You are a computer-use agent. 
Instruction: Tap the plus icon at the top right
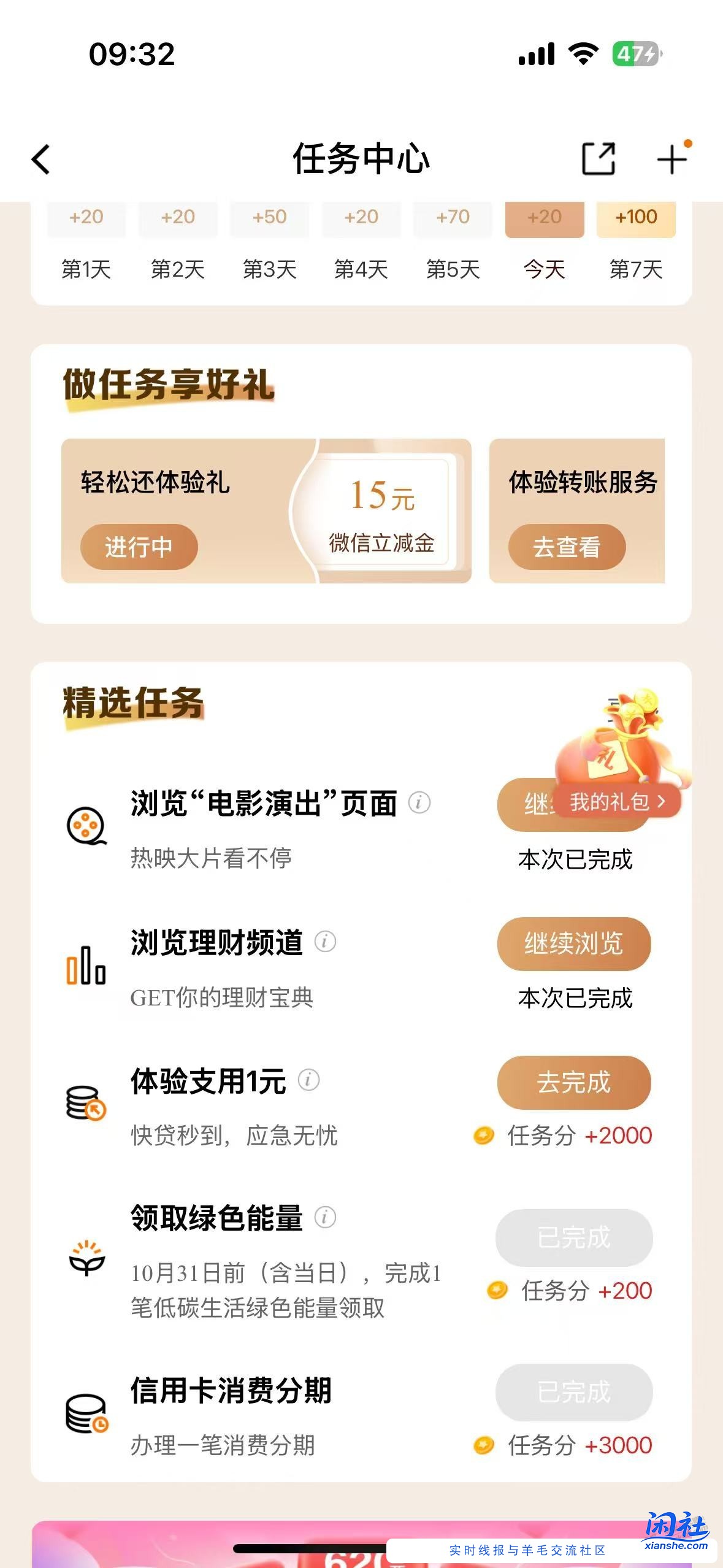coord(672,159)
